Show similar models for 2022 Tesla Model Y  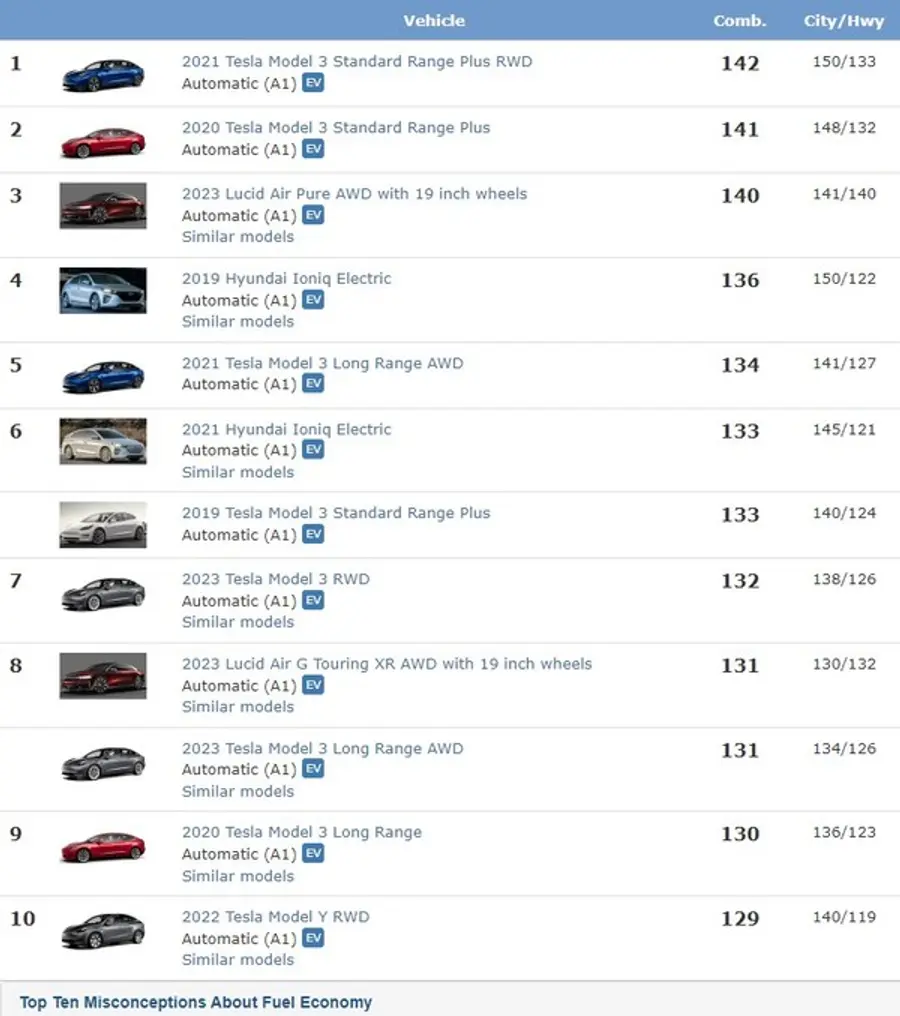click(238, 960)
